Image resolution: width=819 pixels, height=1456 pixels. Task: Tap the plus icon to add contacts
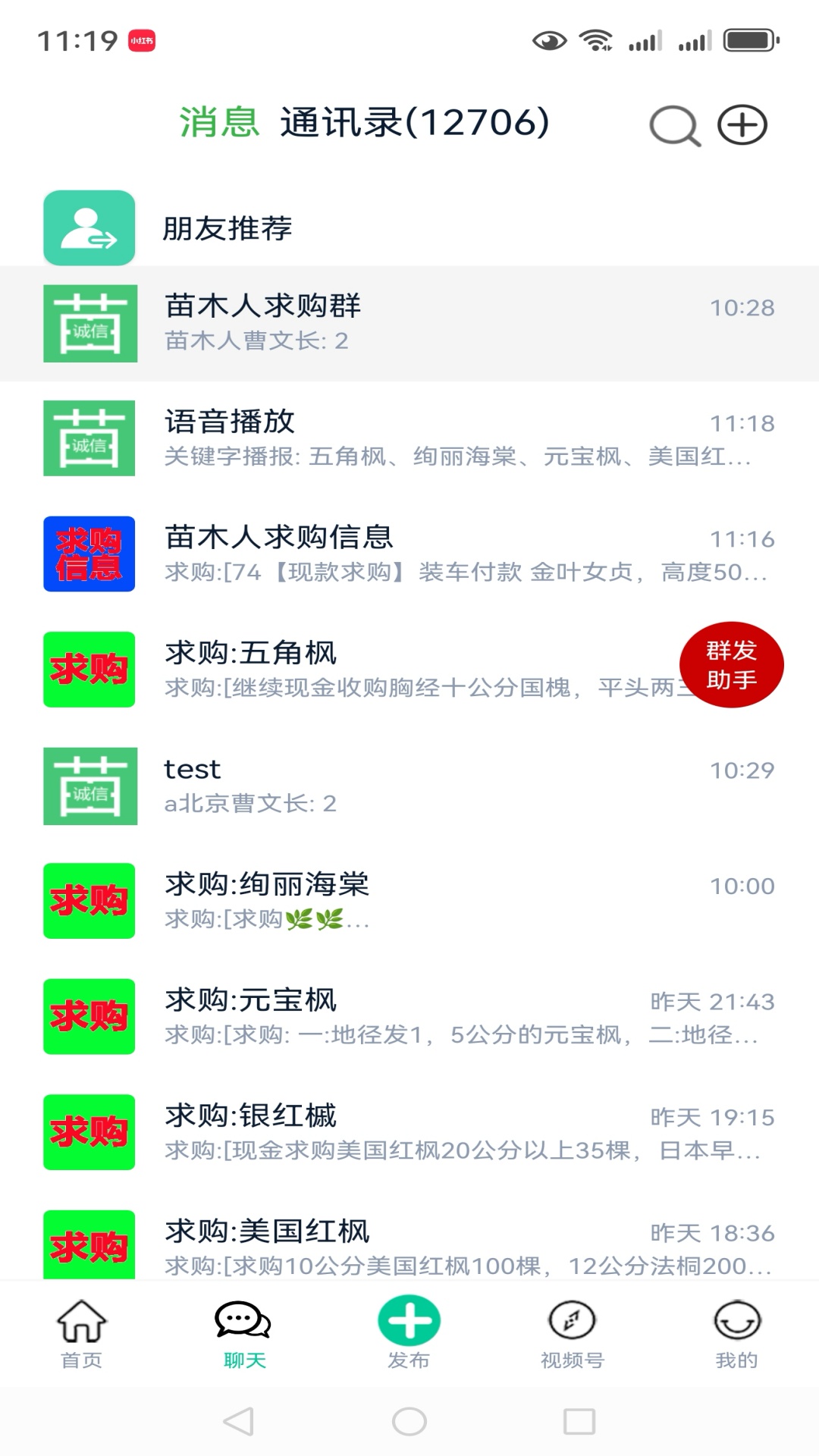coord(741,126)
